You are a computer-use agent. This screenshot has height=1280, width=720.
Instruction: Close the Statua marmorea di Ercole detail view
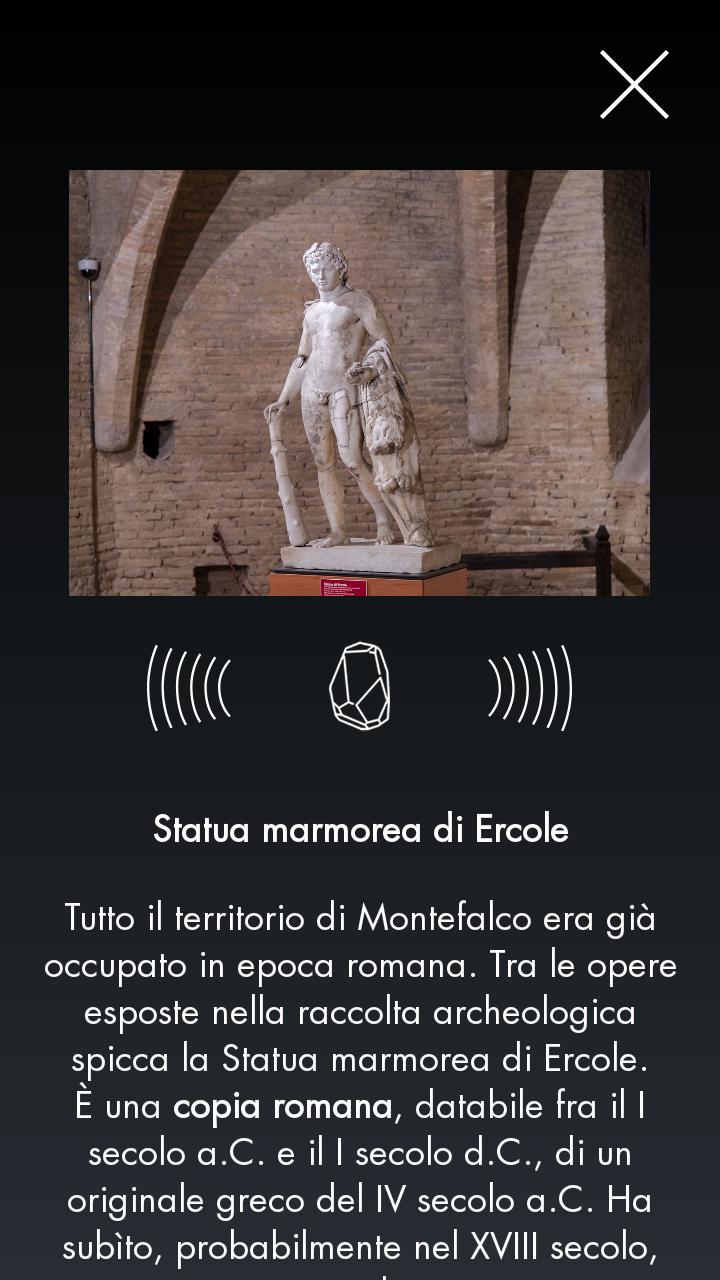(x=634, y=85)
